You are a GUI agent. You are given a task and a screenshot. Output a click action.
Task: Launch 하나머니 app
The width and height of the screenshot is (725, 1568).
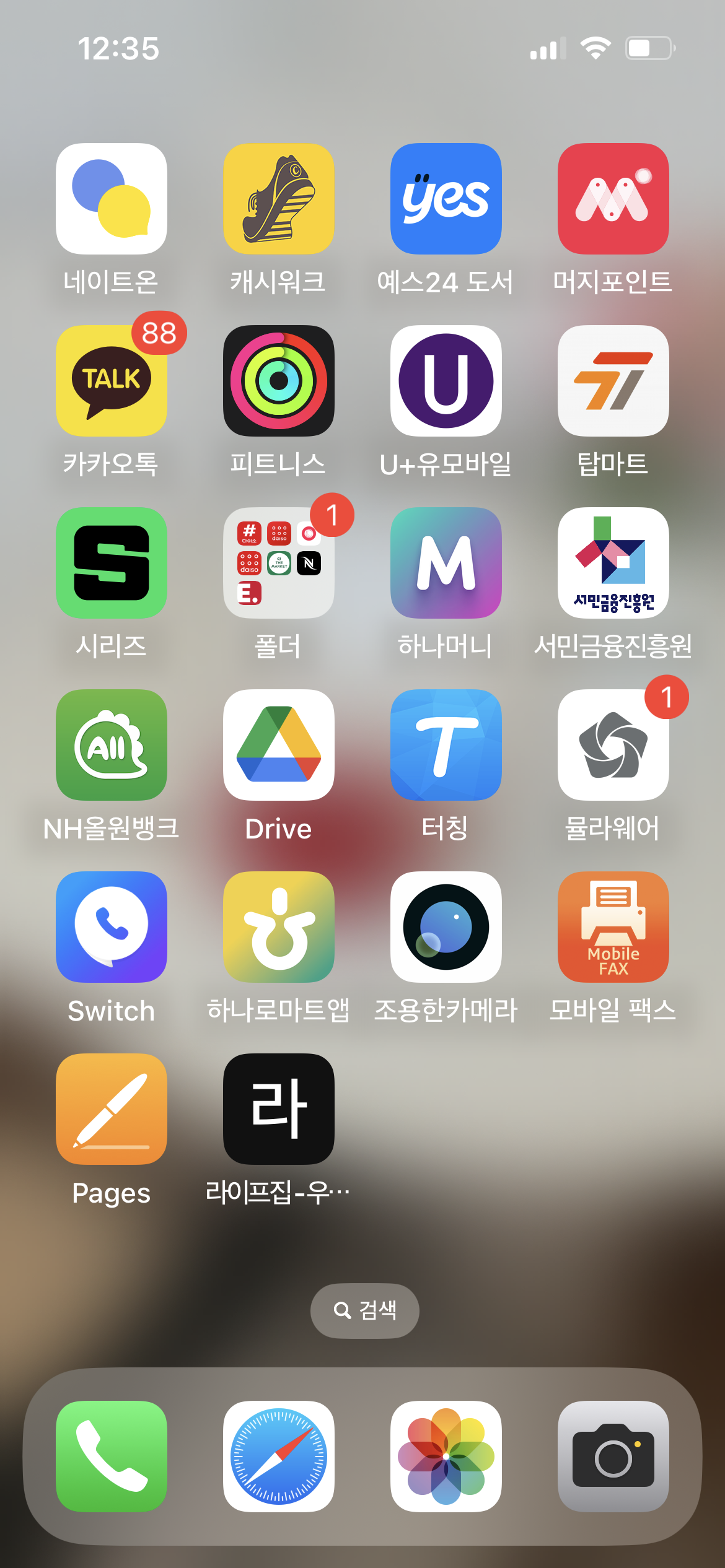click(x=446, y=563)
